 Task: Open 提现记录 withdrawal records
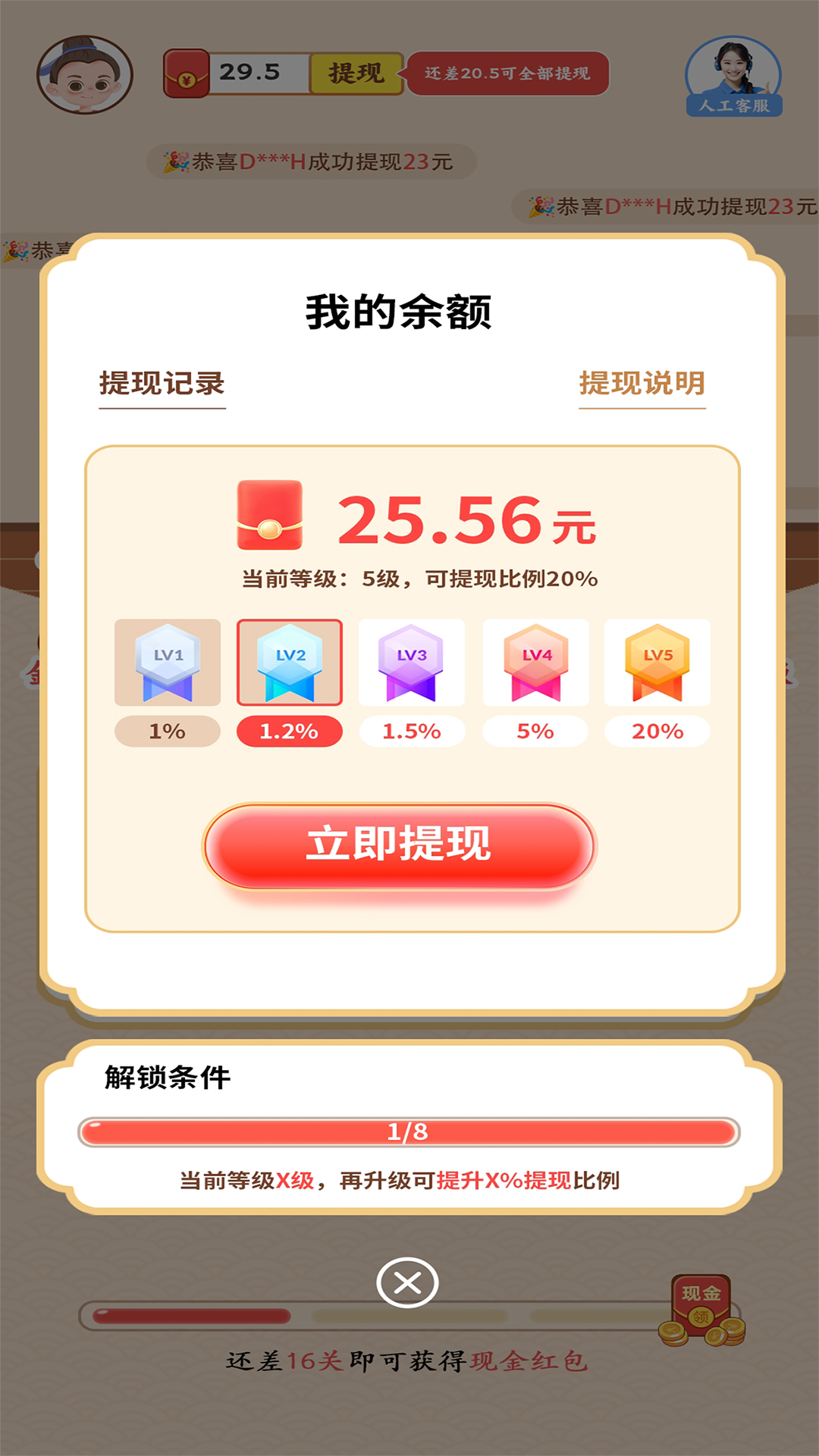[x=162, y=384]
